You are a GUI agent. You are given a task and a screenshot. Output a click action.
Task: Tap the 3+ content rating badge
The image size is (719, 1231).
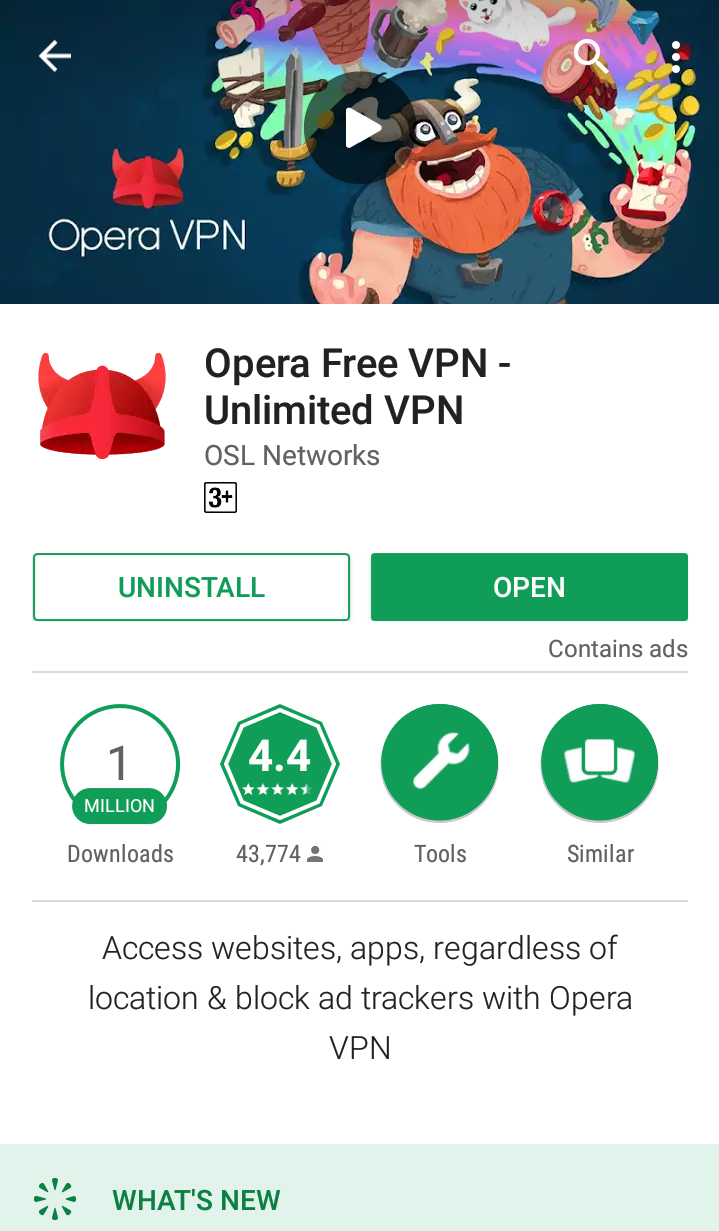[220, 497]
